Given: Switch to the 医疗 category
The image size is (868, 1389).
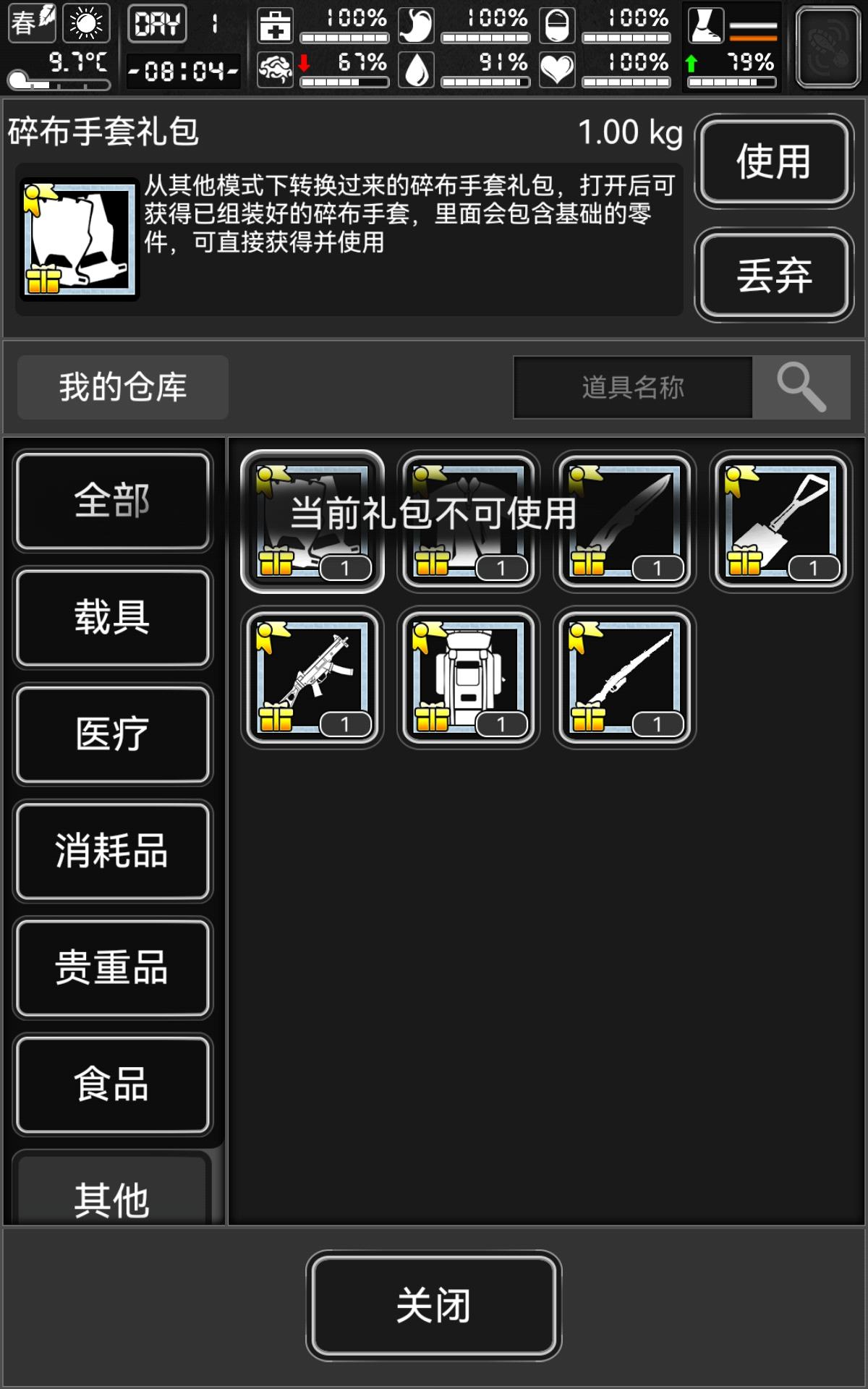Looking at the screenshot, I should 113,734.
